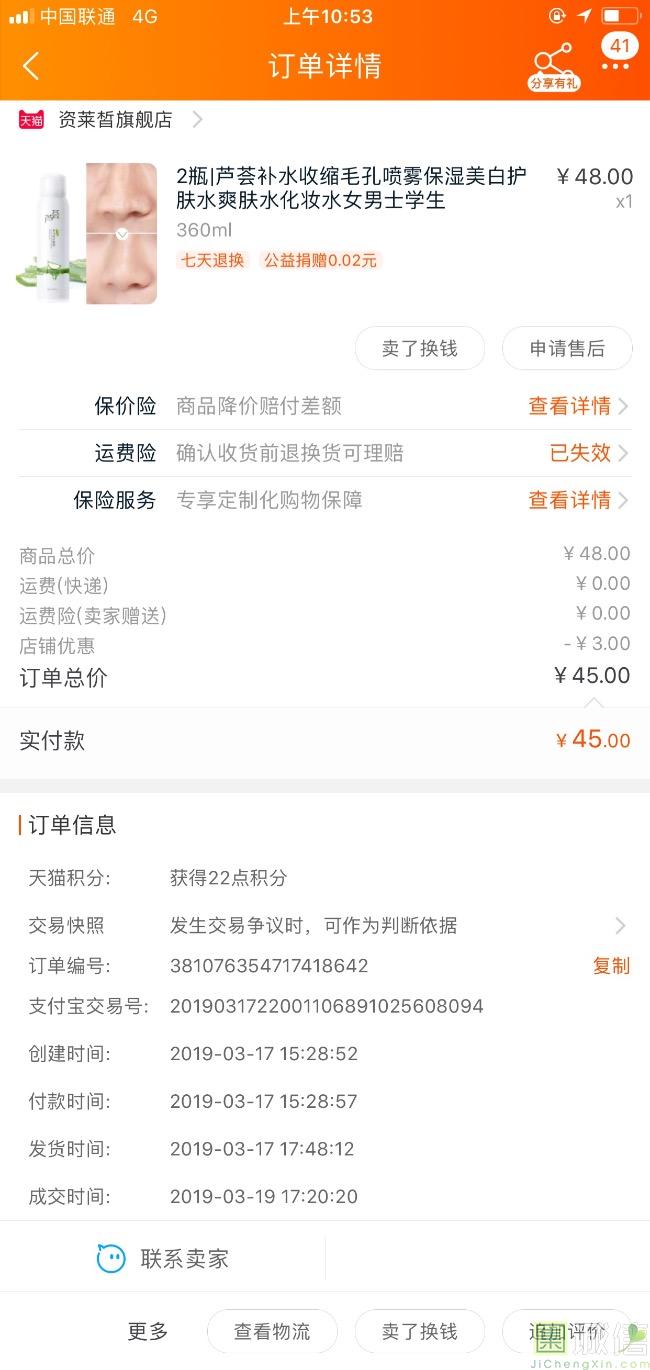The width and height of the screenshot is (650, 1370).
Task: Open the 交易快照 transaction snapshot
Action: point(325,926)
